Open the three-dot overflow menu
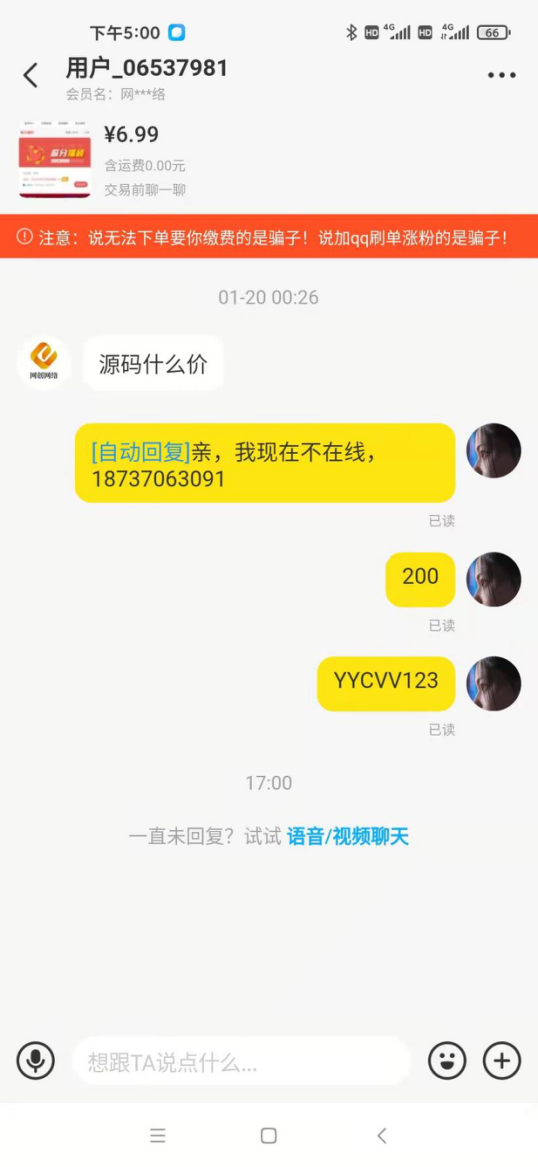This screenshot has height=1167, width=538. (502, 75)
